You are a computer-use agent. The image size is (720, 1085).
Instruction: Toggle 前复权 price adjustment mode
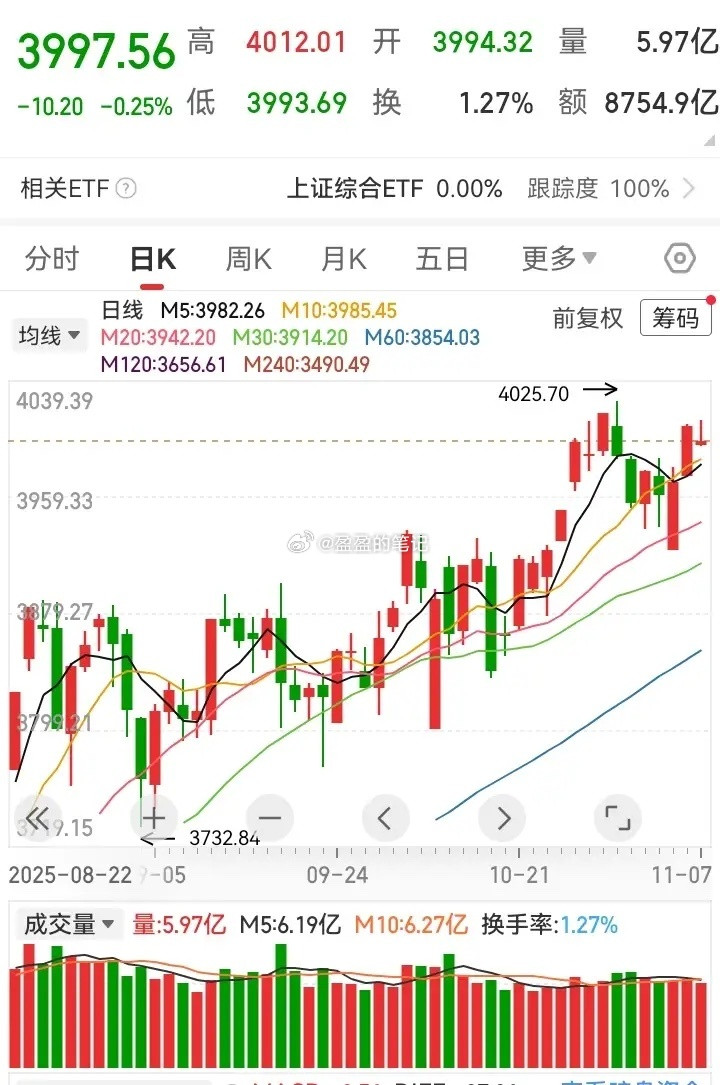coord(586,319)
